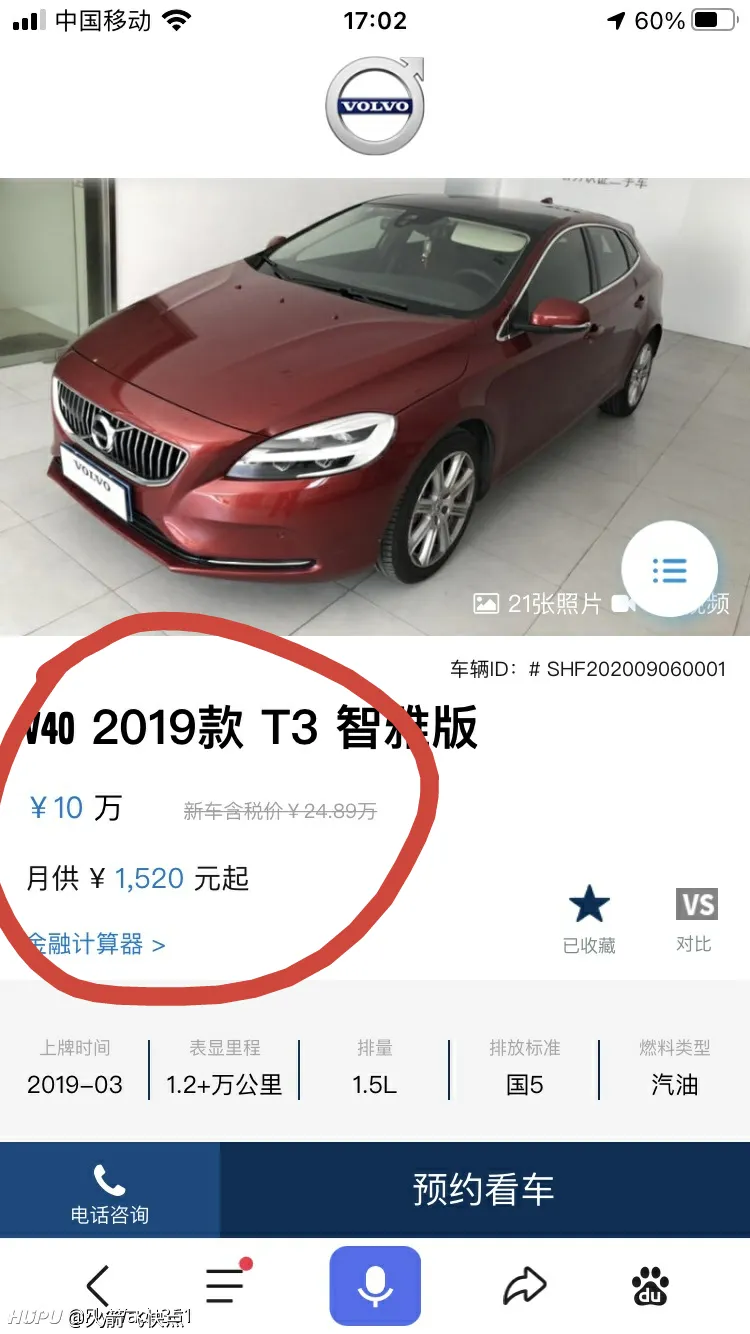
Task: Tap 预约看车 to book a viewing
Action: (x=483, y=1190)
